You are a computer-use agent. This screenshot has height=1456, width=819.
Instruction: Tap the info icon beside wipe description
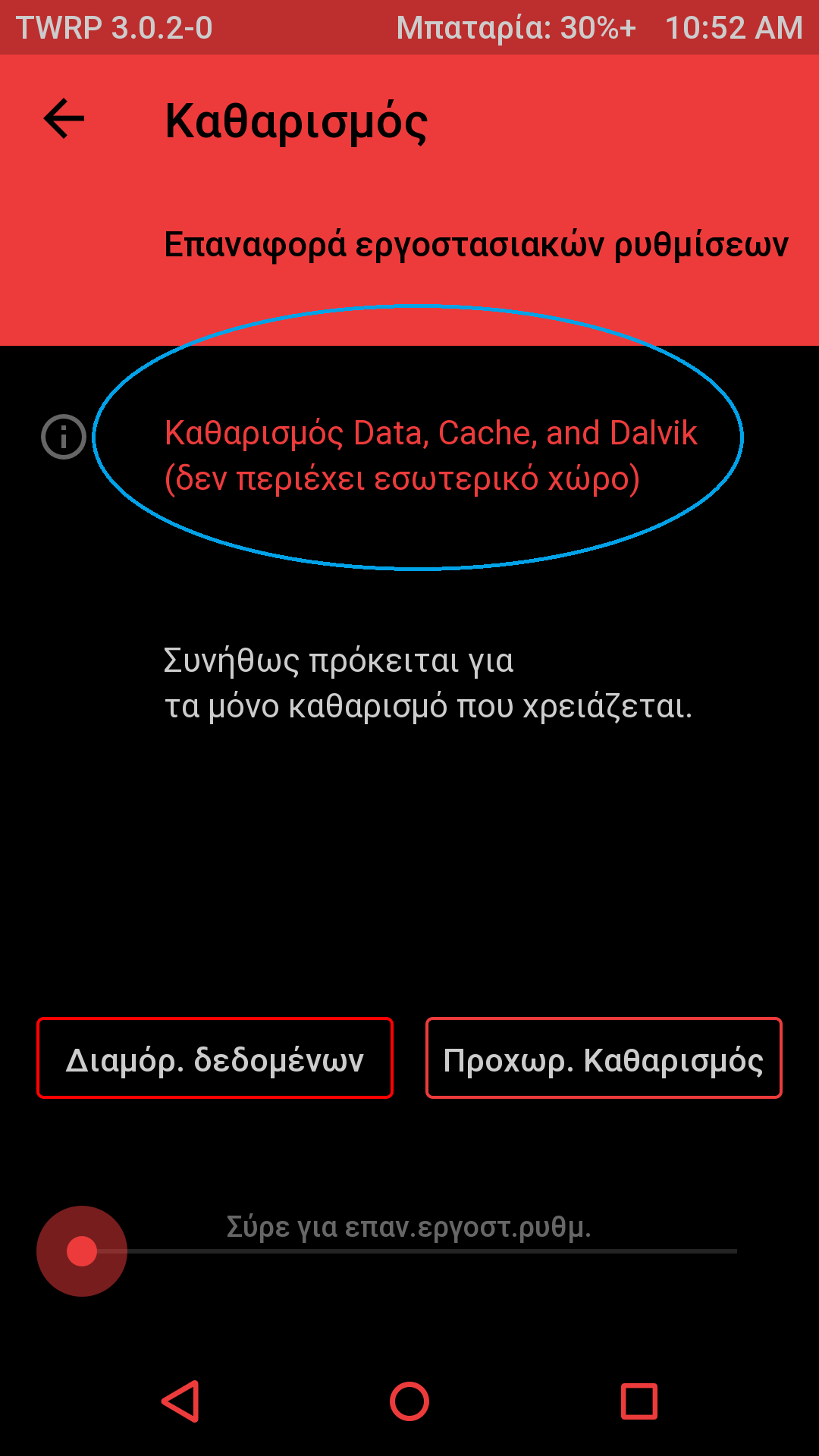tap(64, 437)
